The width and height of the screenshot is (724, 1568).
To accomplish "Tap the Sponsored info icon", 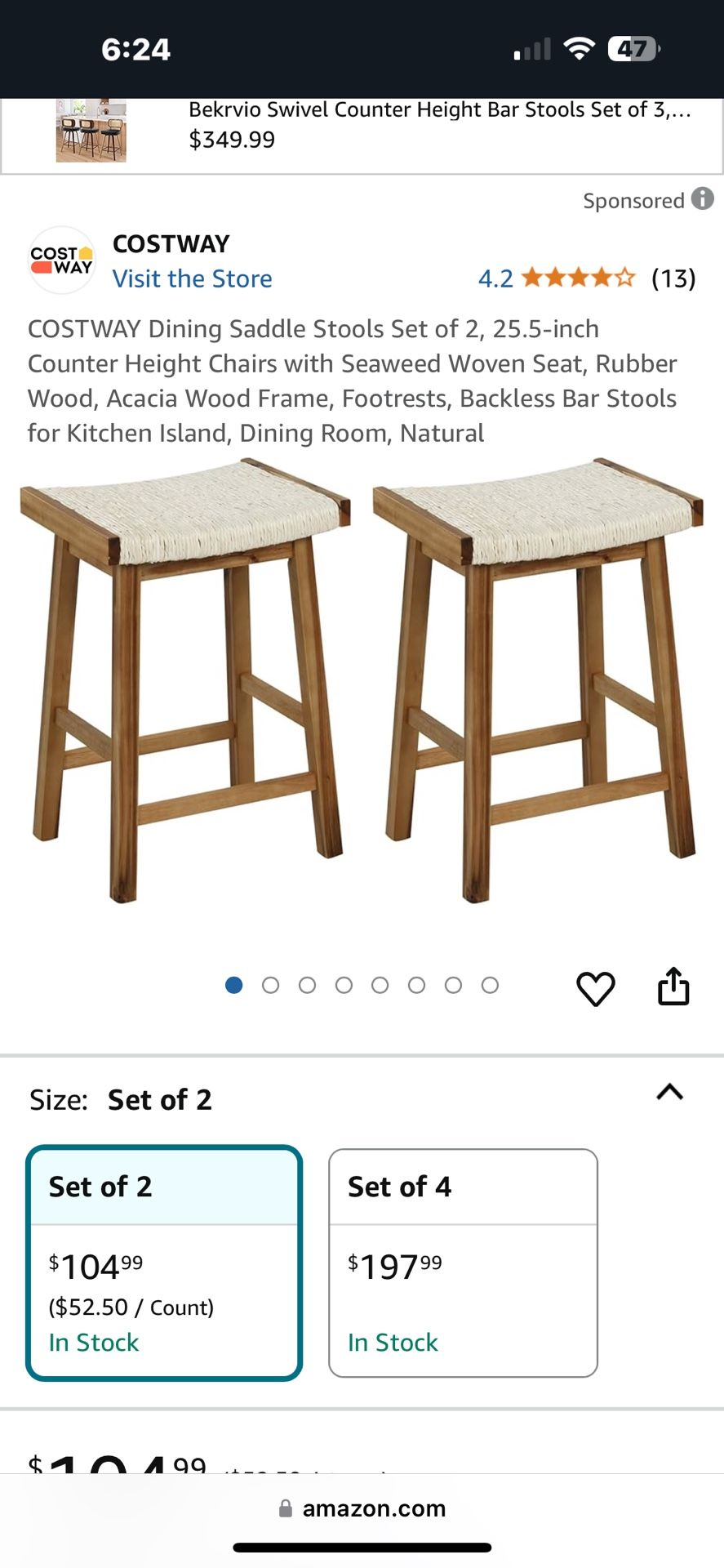I will click(703, 198).
